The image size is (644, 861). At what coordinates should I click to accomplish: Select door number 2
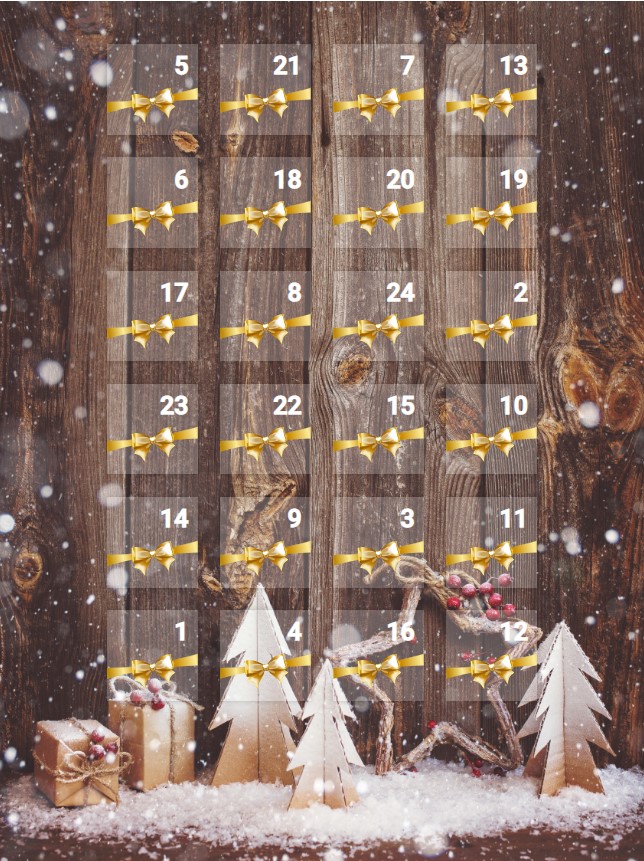pos(491,316)
